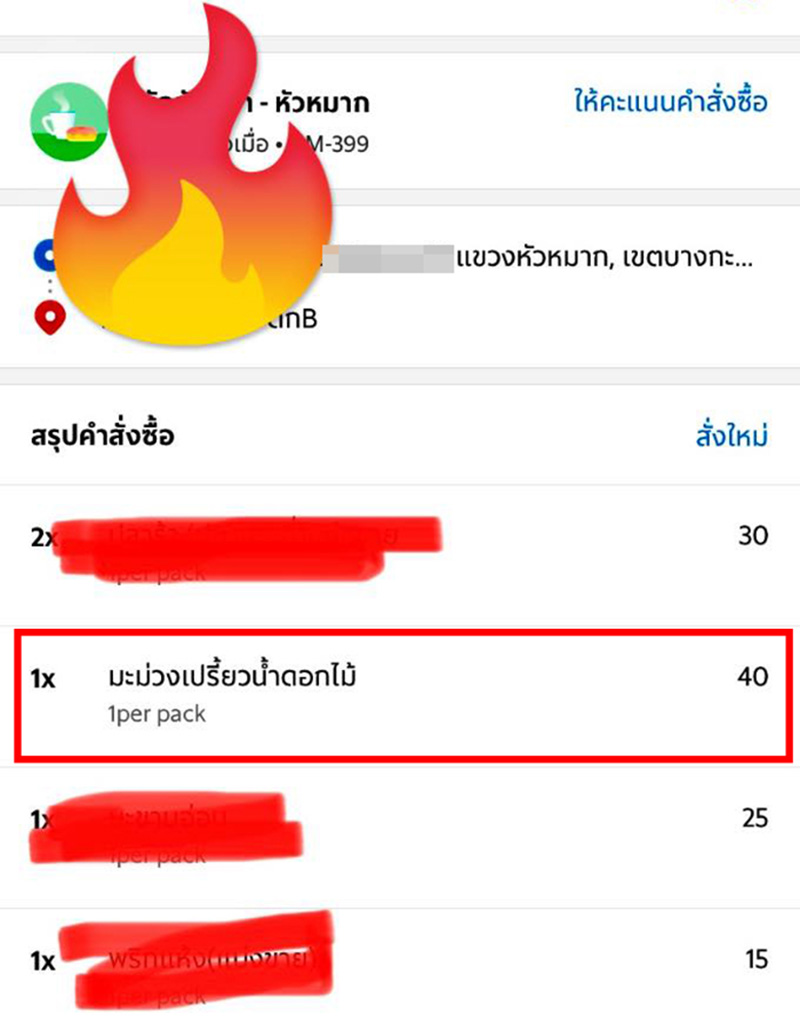
Task: Click the 40 baht price of highlighted item
Action: [x=752, y=677]
